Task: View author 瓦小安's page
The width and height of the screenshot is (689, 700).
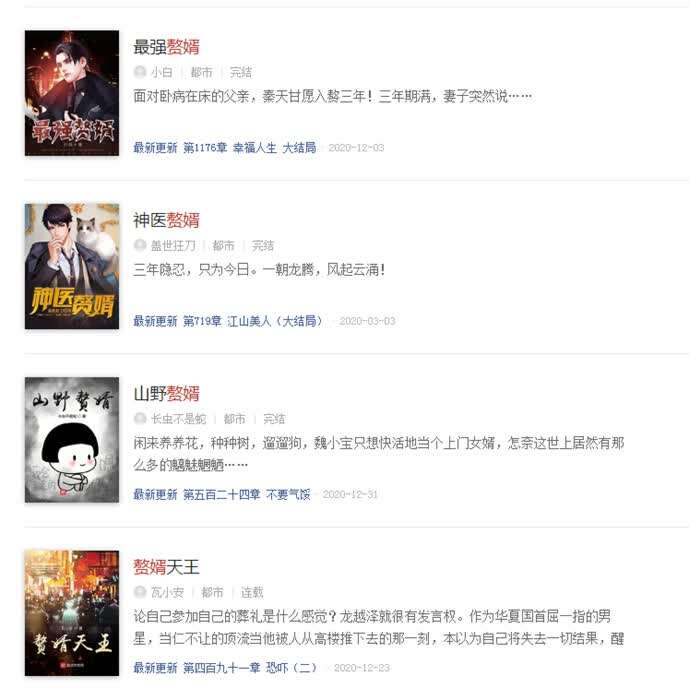Action: [x=168, y=592]
